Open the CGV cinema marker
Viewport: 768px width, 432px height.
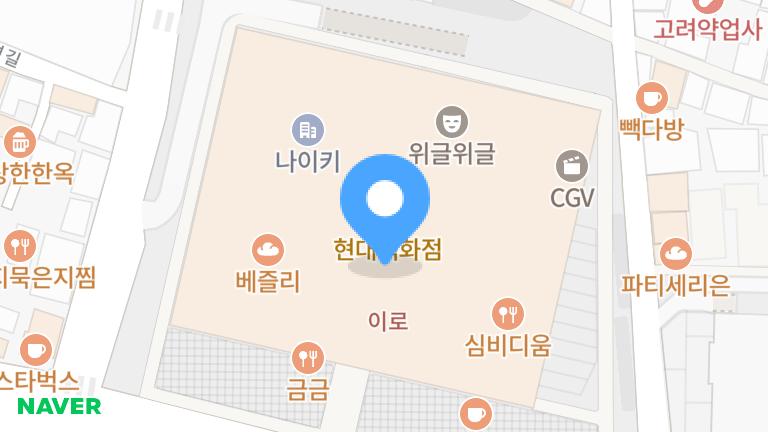pos(572,165)
